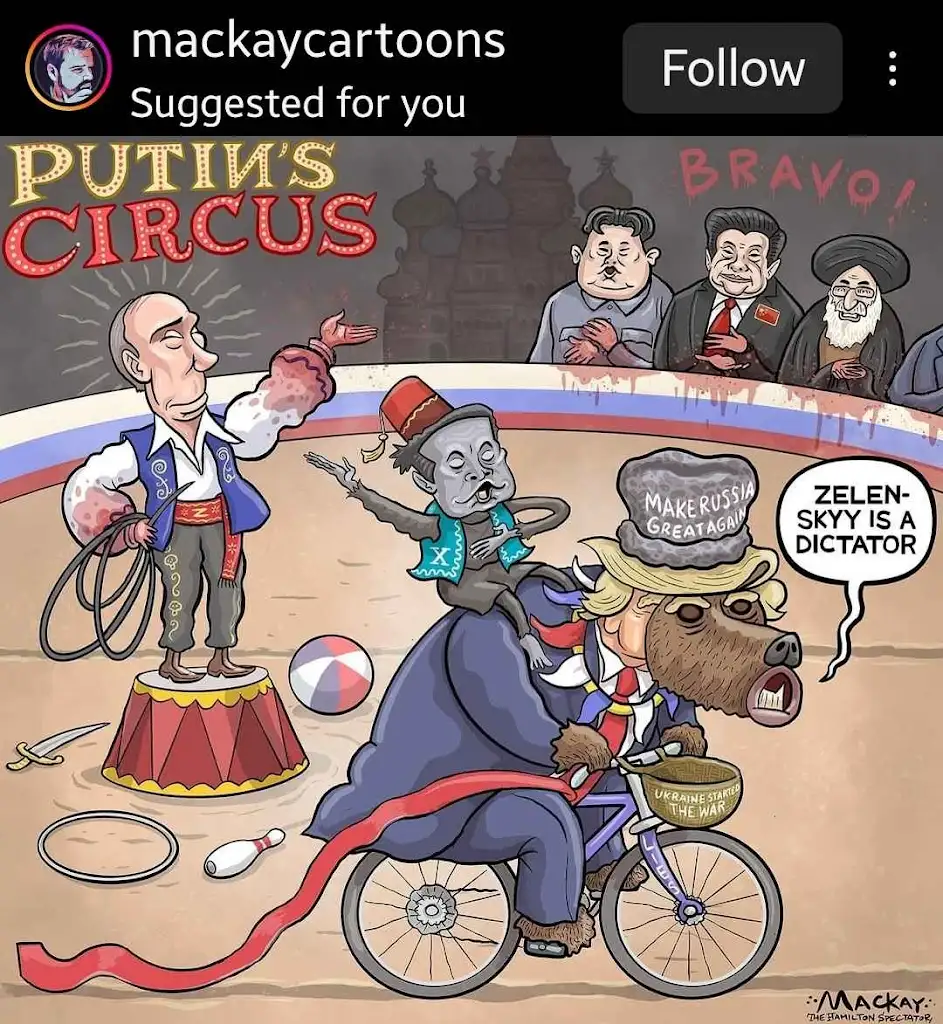Follow the mackaycartoons account
Screen dimensions: 943x1024
732,69
